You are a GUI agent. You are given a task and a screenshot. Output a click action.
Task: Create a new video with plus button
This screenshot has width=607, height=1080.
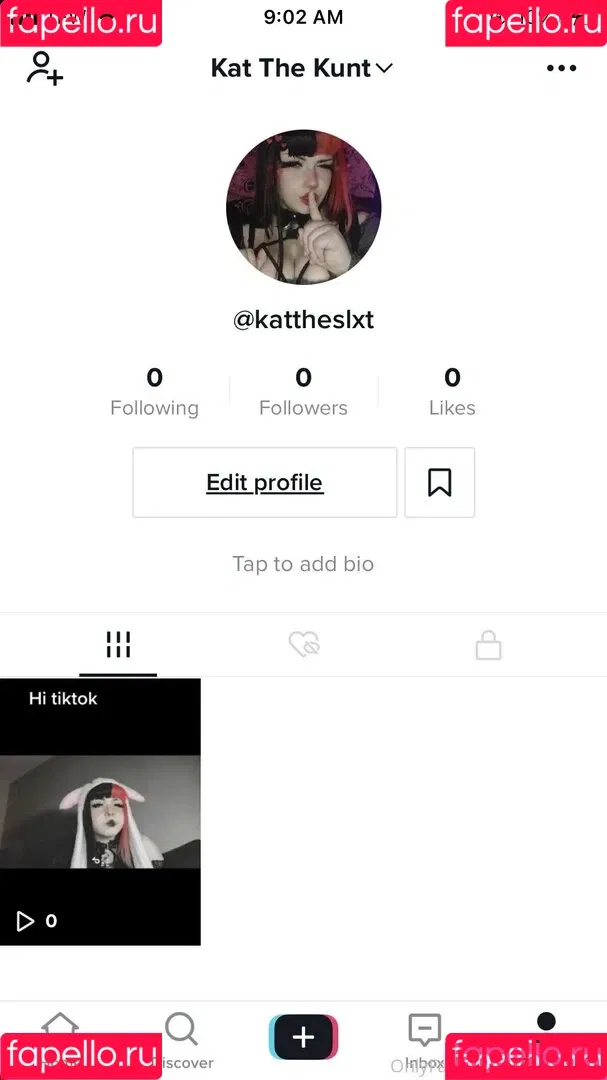click(x=303, y=1037)
